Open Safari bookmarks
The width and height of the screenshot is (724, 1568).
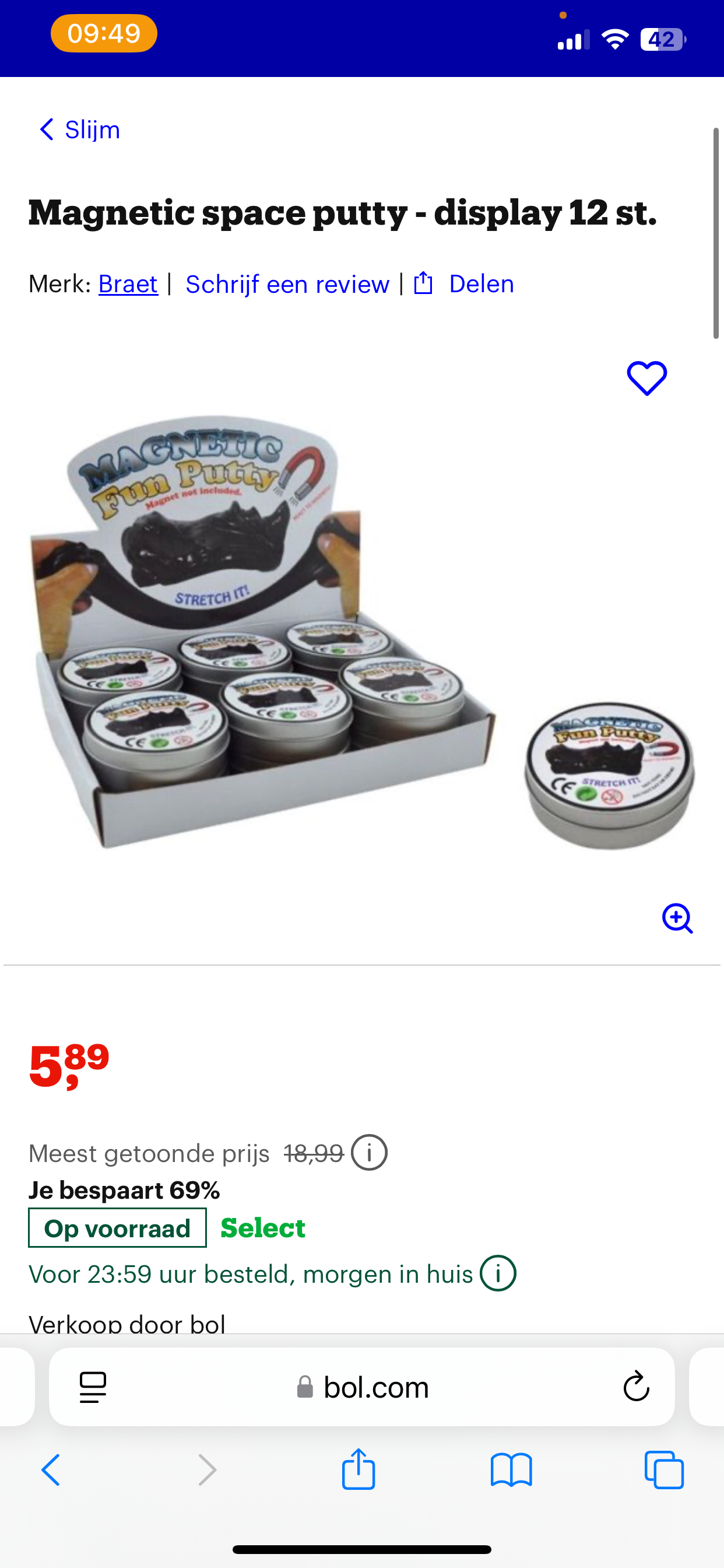(511, 1470)
